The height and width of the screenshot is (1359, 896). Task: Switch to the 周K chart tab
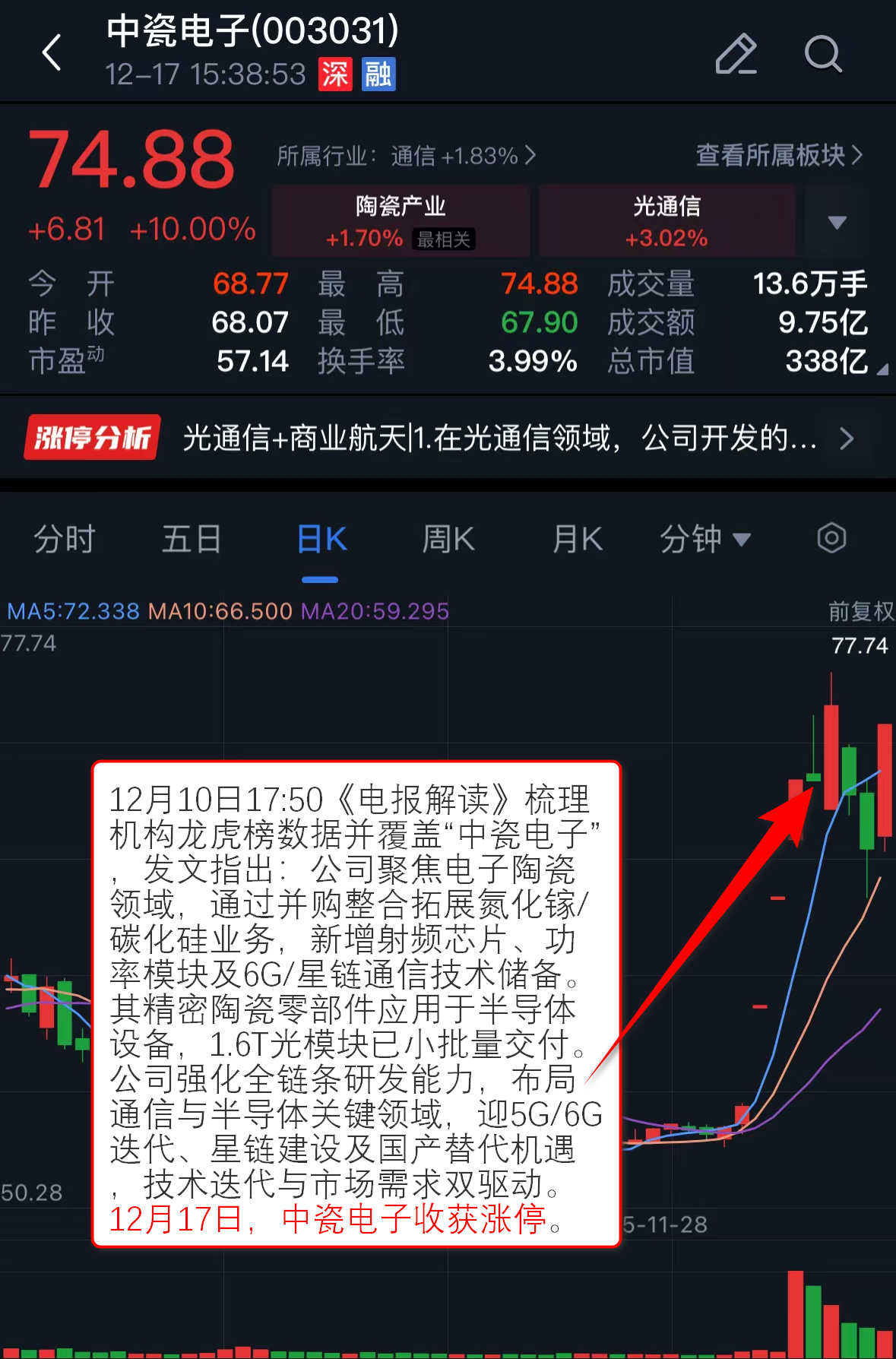448,539
